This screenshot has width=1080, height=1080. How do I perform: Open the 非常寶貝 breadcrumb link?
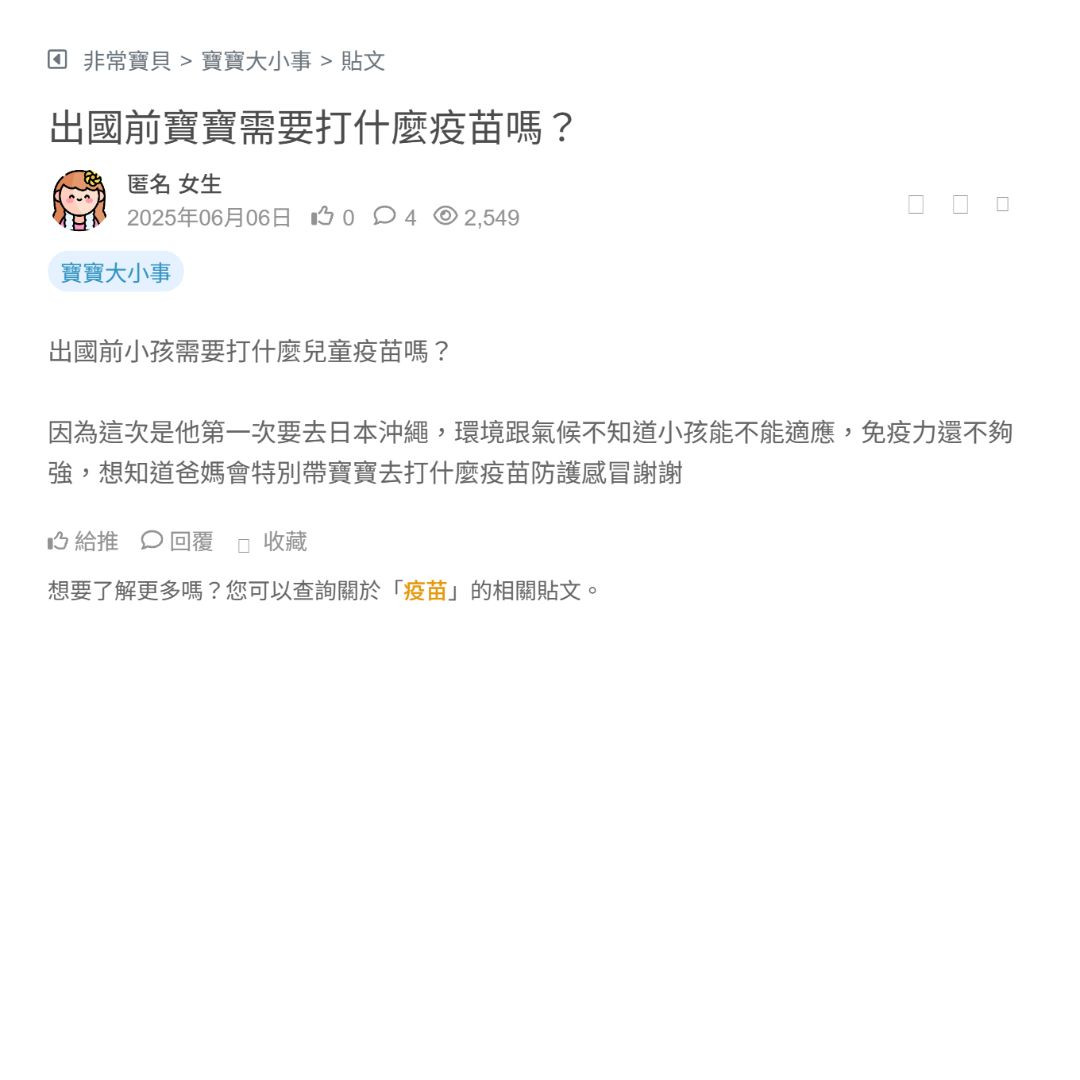click(127, 61)
